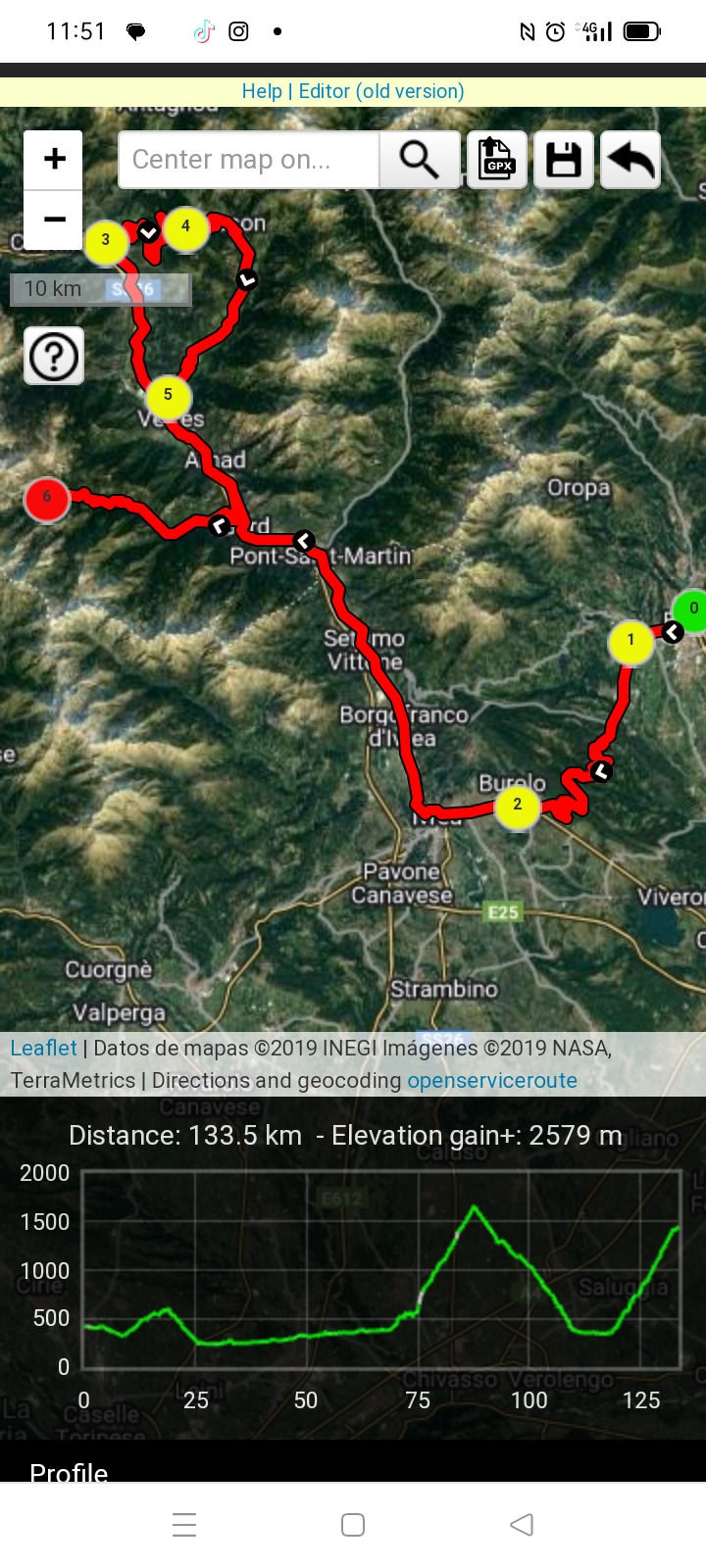Select yellow waypoint 3
This screenshot has height=1568, width=706.
coord(106,241)
